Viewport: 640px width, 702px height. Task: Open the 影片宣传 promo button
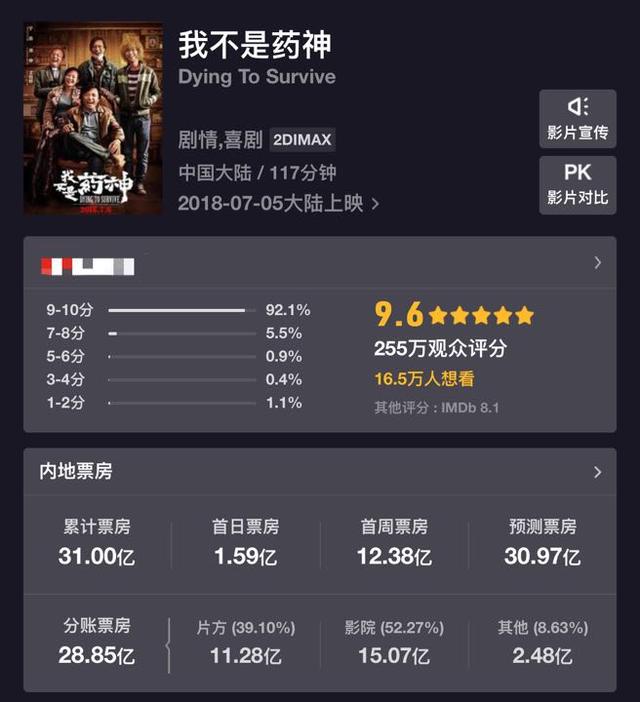[x=577, y=119]
